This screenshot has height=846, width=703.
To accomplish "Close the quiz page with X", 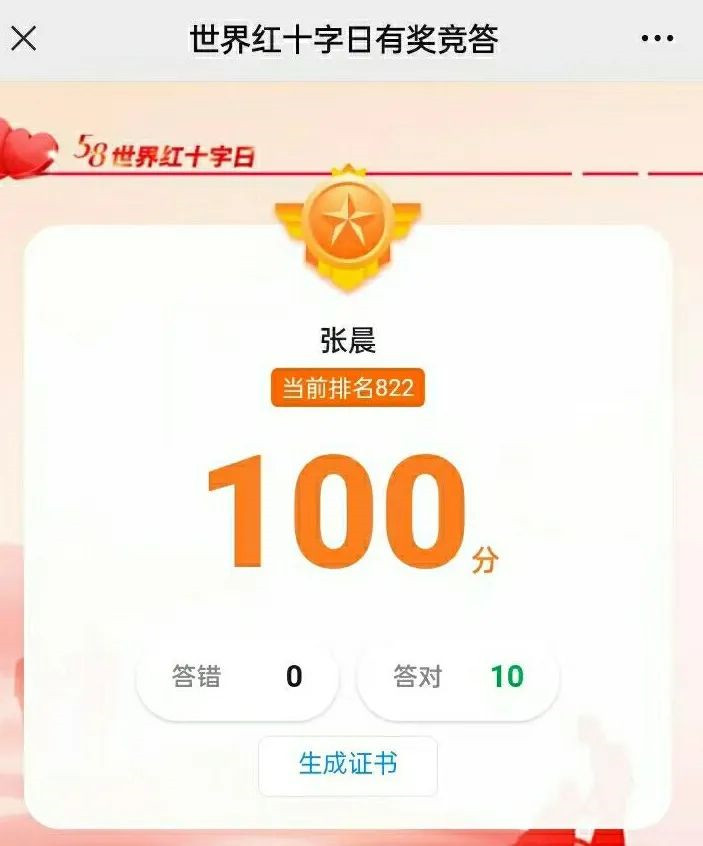I will tap(24, 40).
